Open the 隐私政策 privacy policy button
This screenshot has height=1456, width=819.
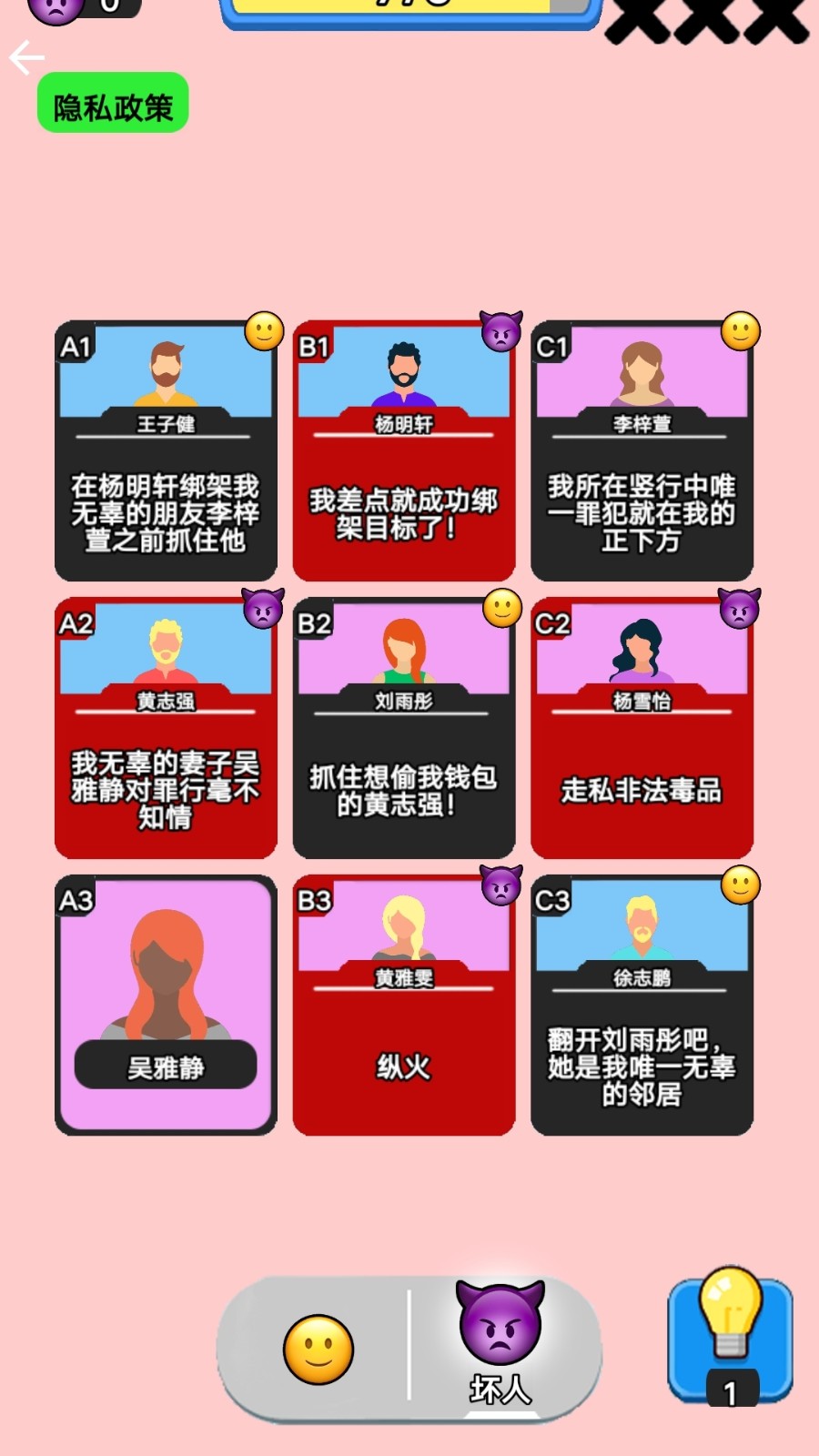[x=113, y=104]
